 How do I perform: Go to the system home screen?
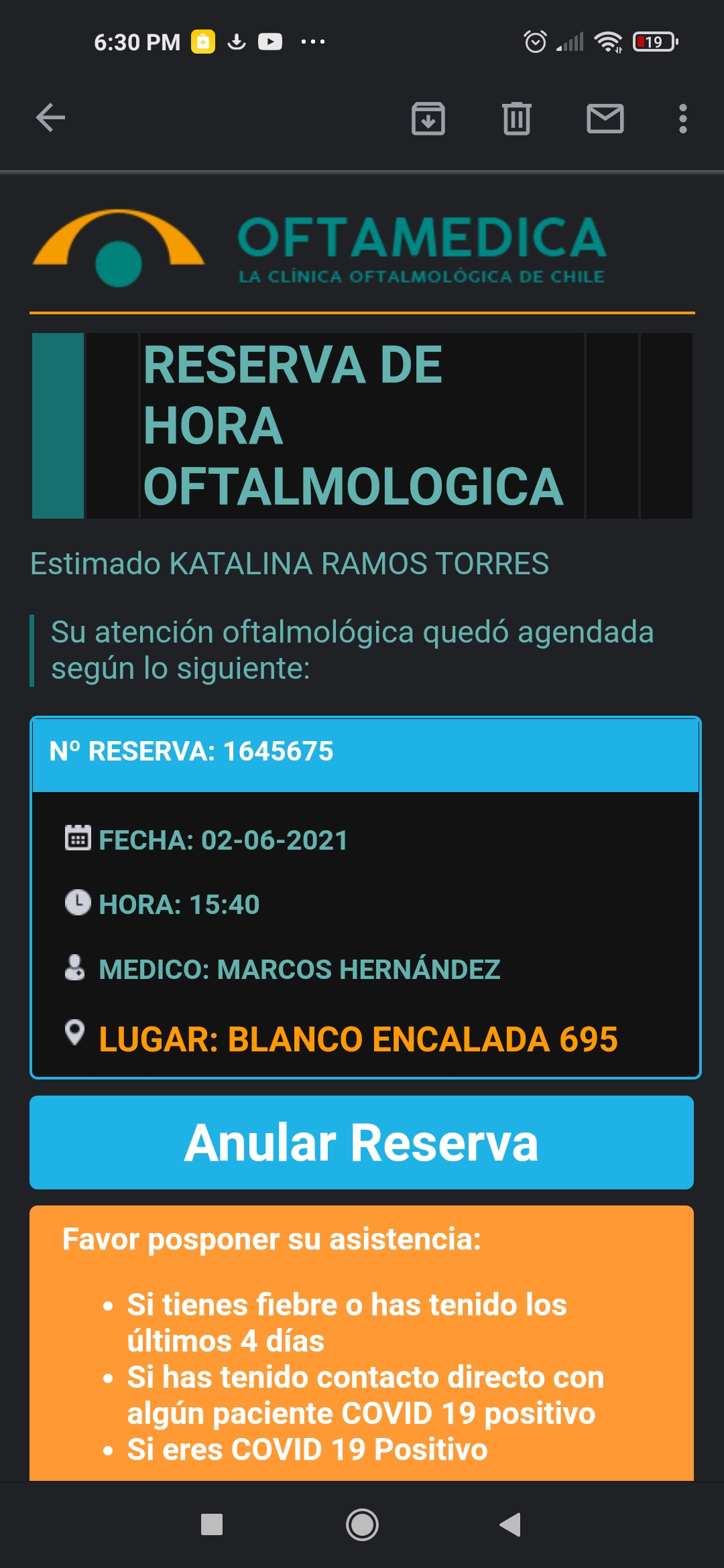point(362,1525)
